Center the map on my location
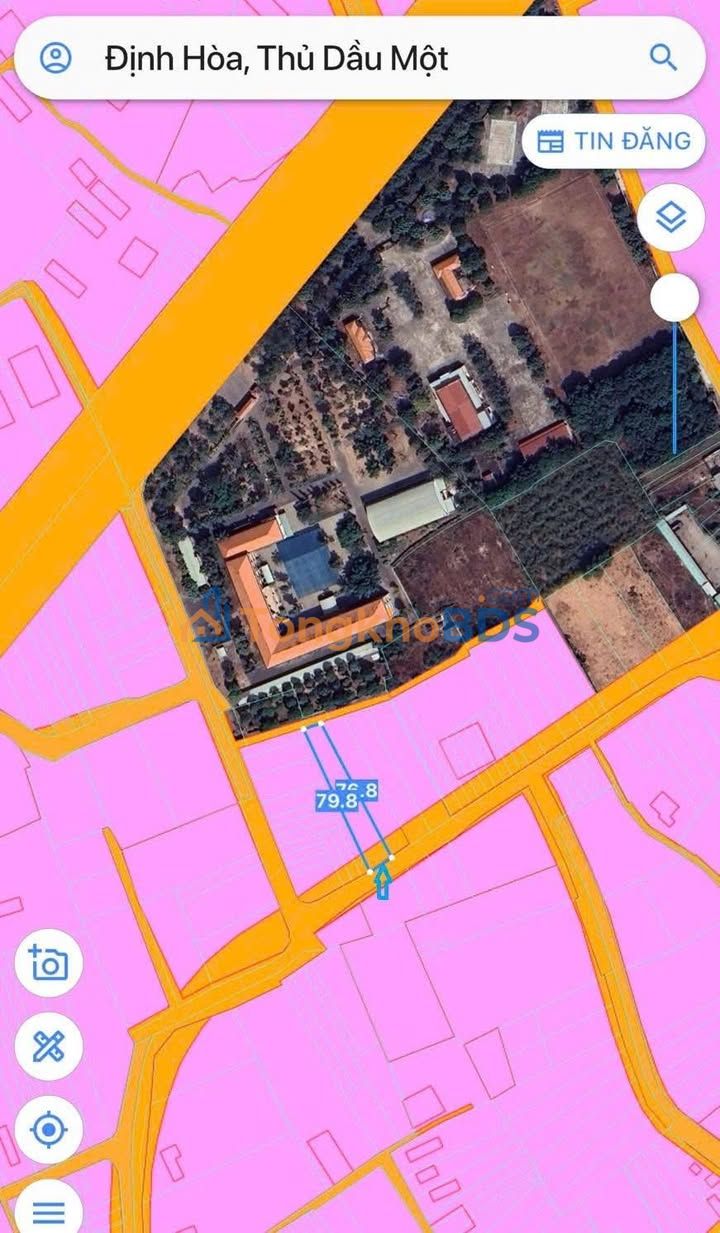 pos(48,1130)
